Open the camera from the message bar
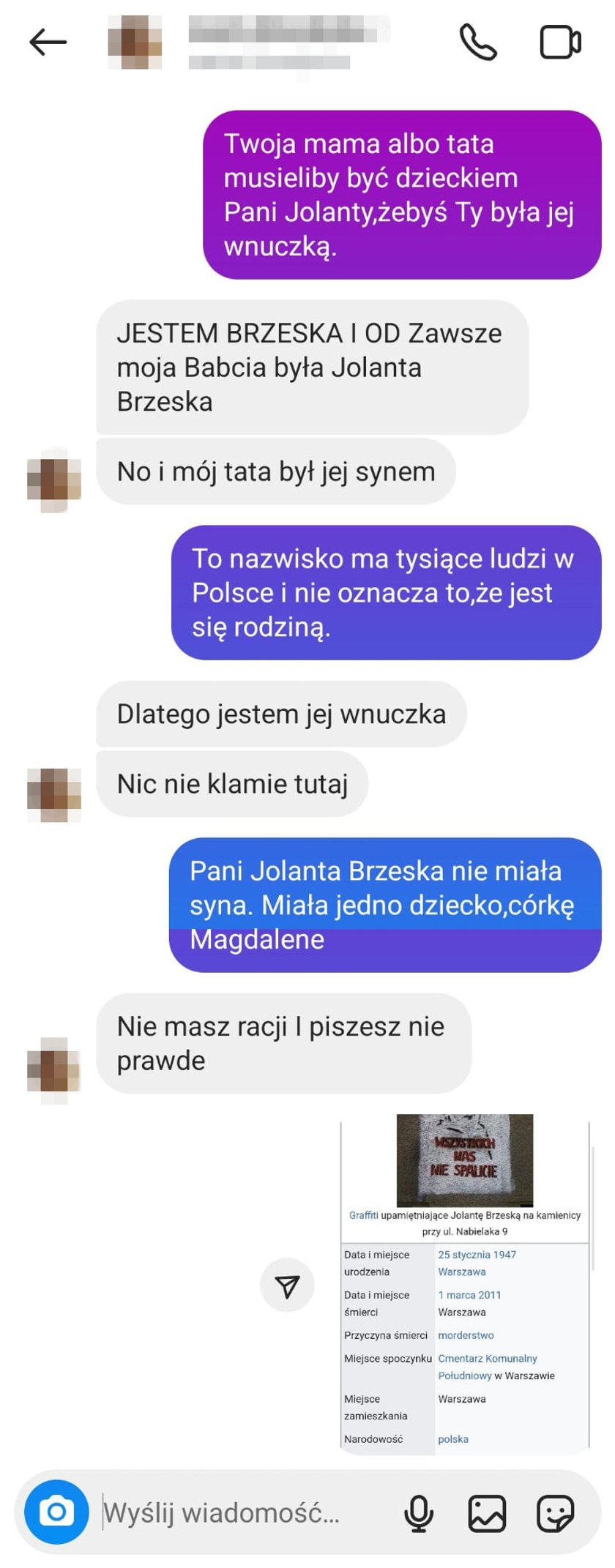Screen dimensions: 615x1568 pyautogui.click(x=56, y=1512)
